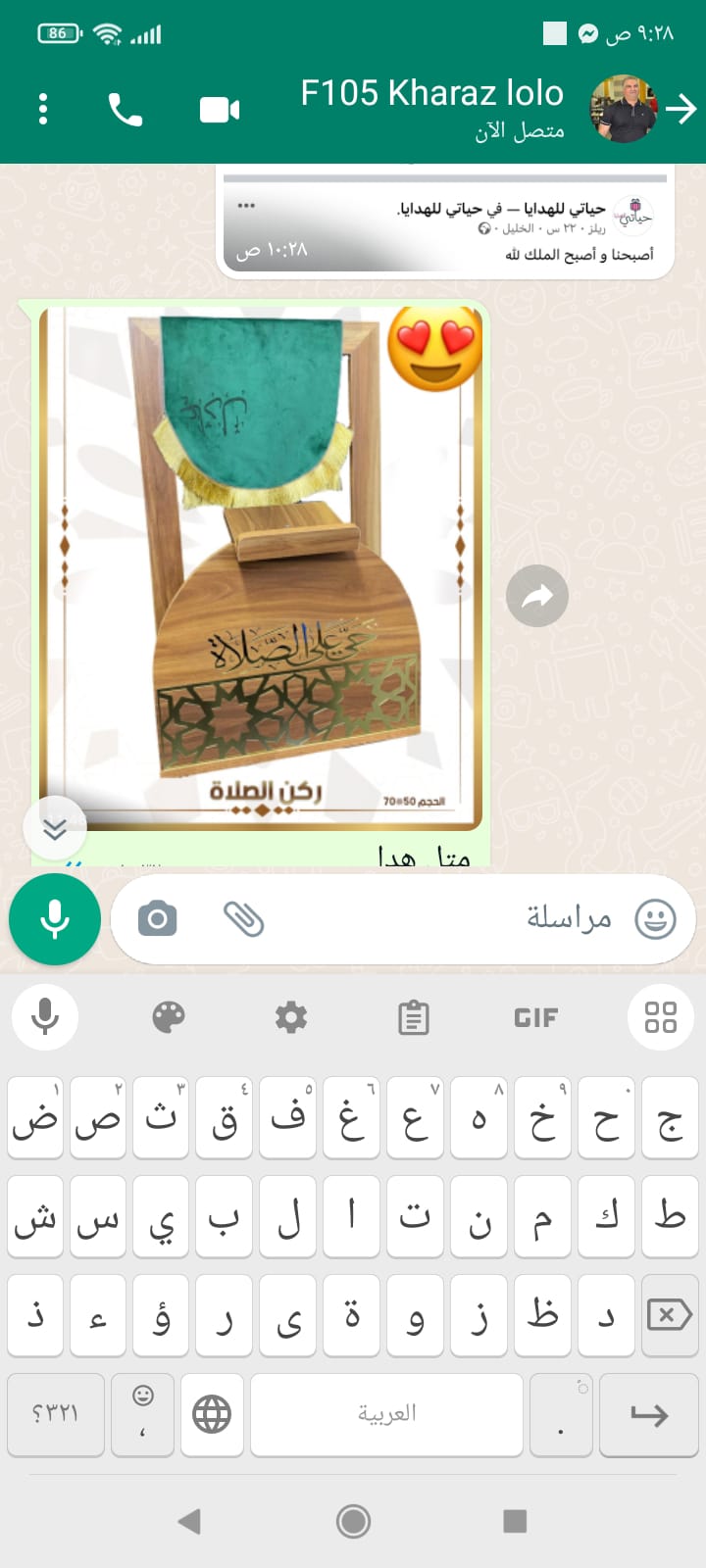This screenshot has width=706, height=1568.
Task: Open the chat overflow menu
Action: tap(43, 109)
